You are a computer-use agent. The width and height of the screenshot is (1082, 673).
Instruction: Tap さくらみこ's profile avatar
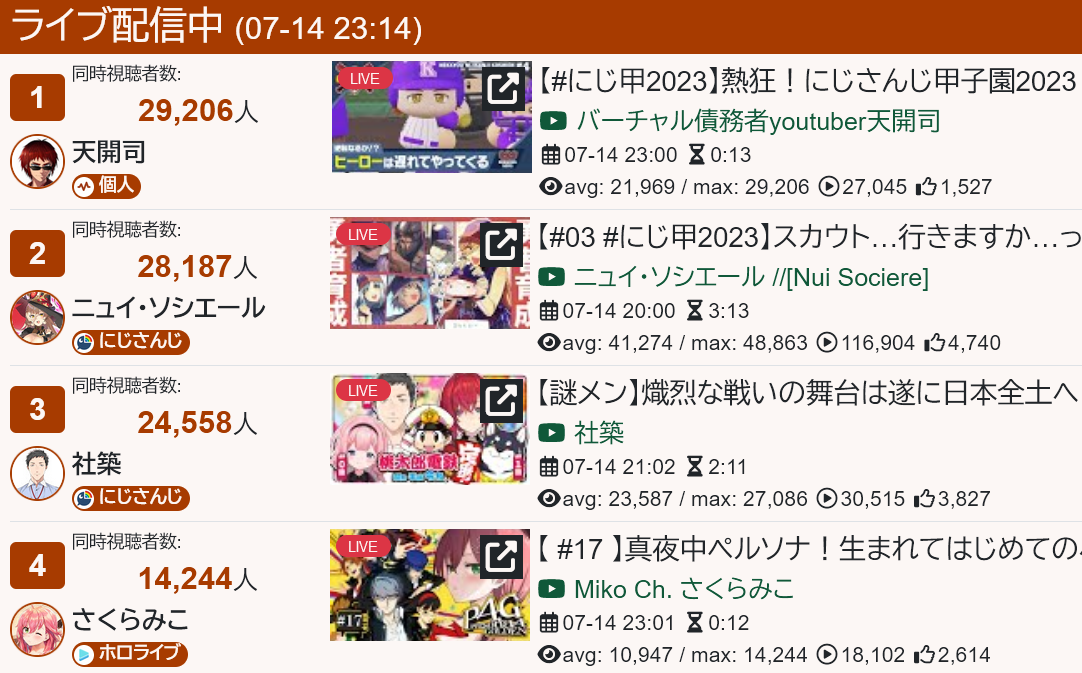click(x=37, y=629)
